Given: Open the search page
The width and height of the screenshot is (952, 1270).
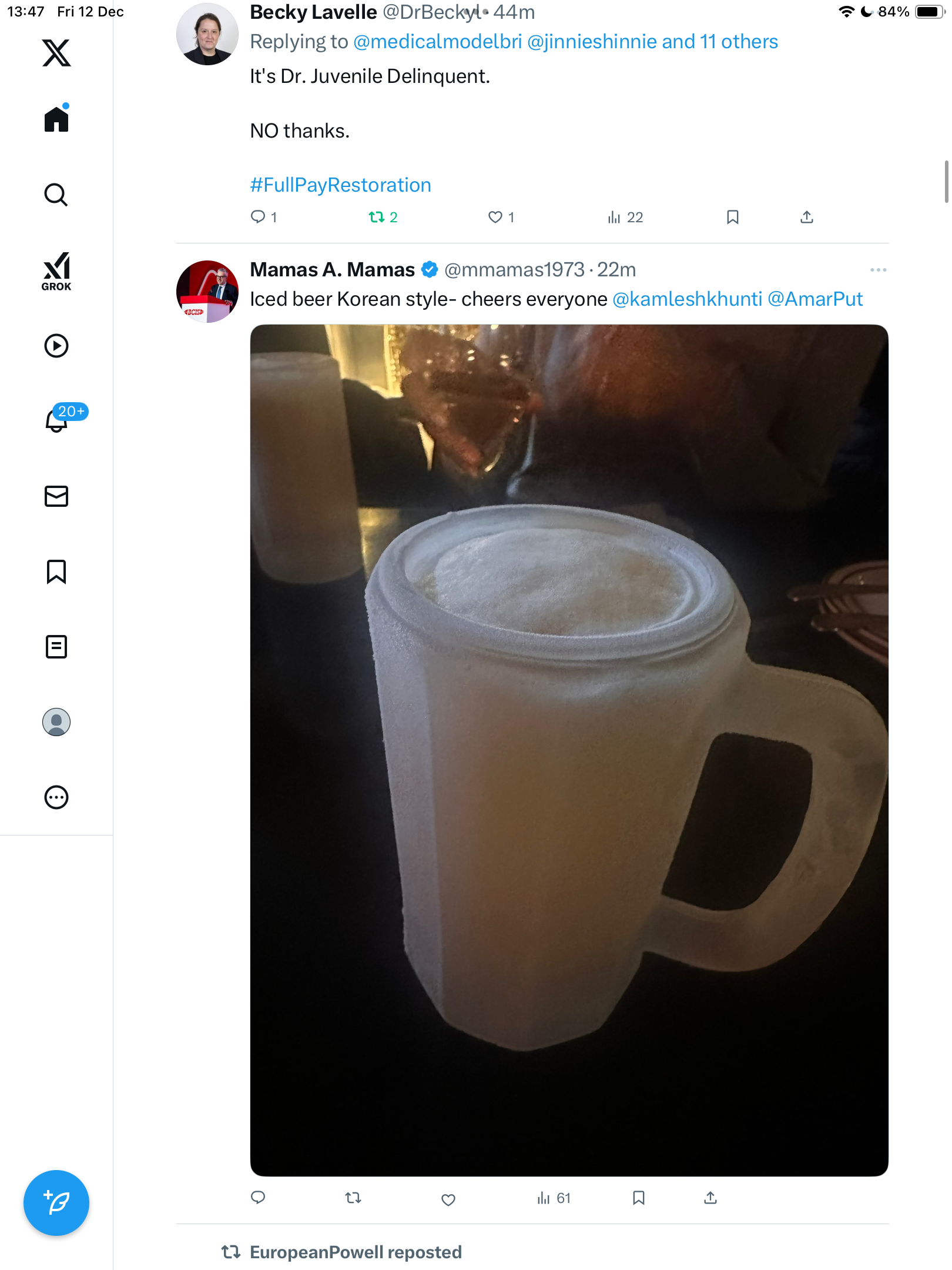Looking at the screenshot, I should click(56, 195).
